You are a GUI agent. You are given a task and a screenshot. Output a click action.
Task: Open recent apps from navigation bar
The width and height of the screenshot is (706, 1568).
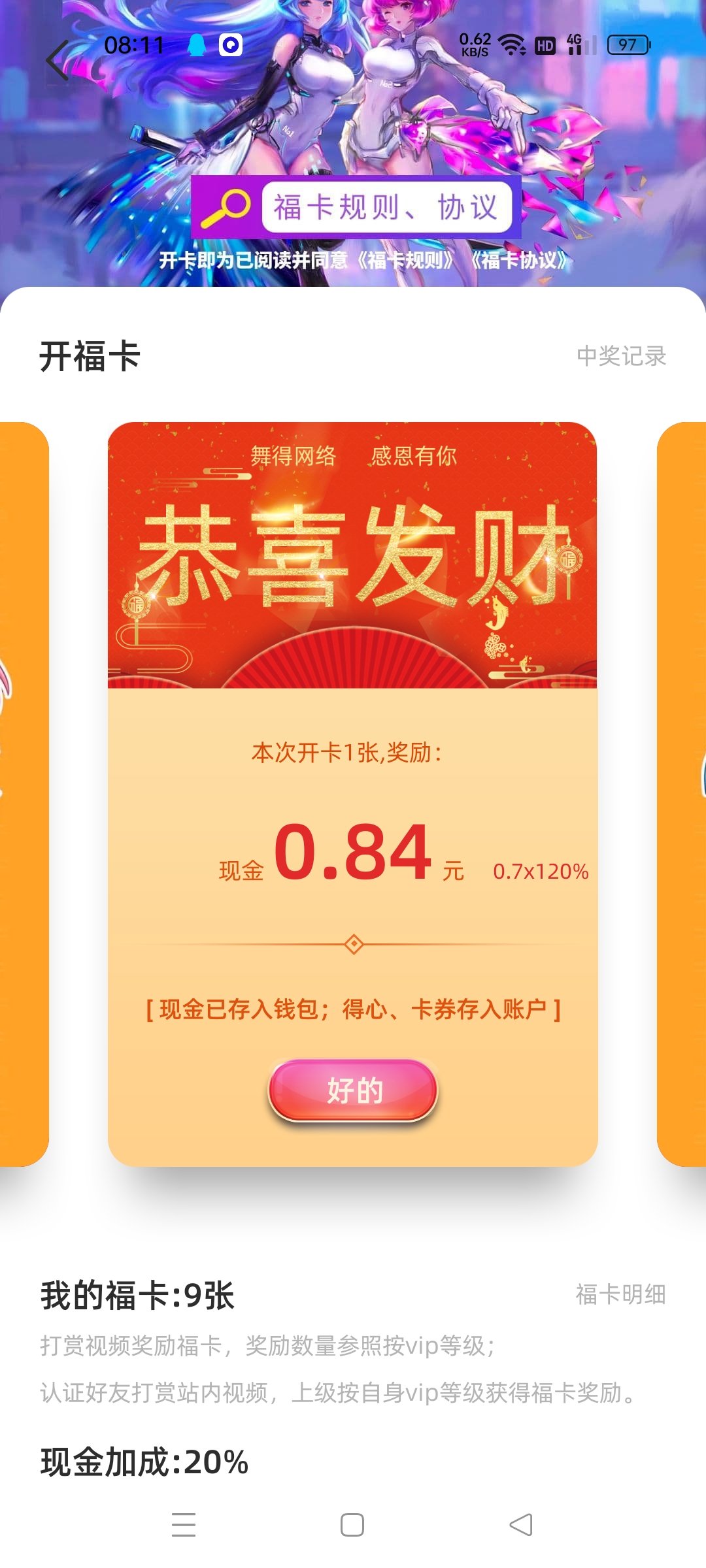coord(184,1525)
